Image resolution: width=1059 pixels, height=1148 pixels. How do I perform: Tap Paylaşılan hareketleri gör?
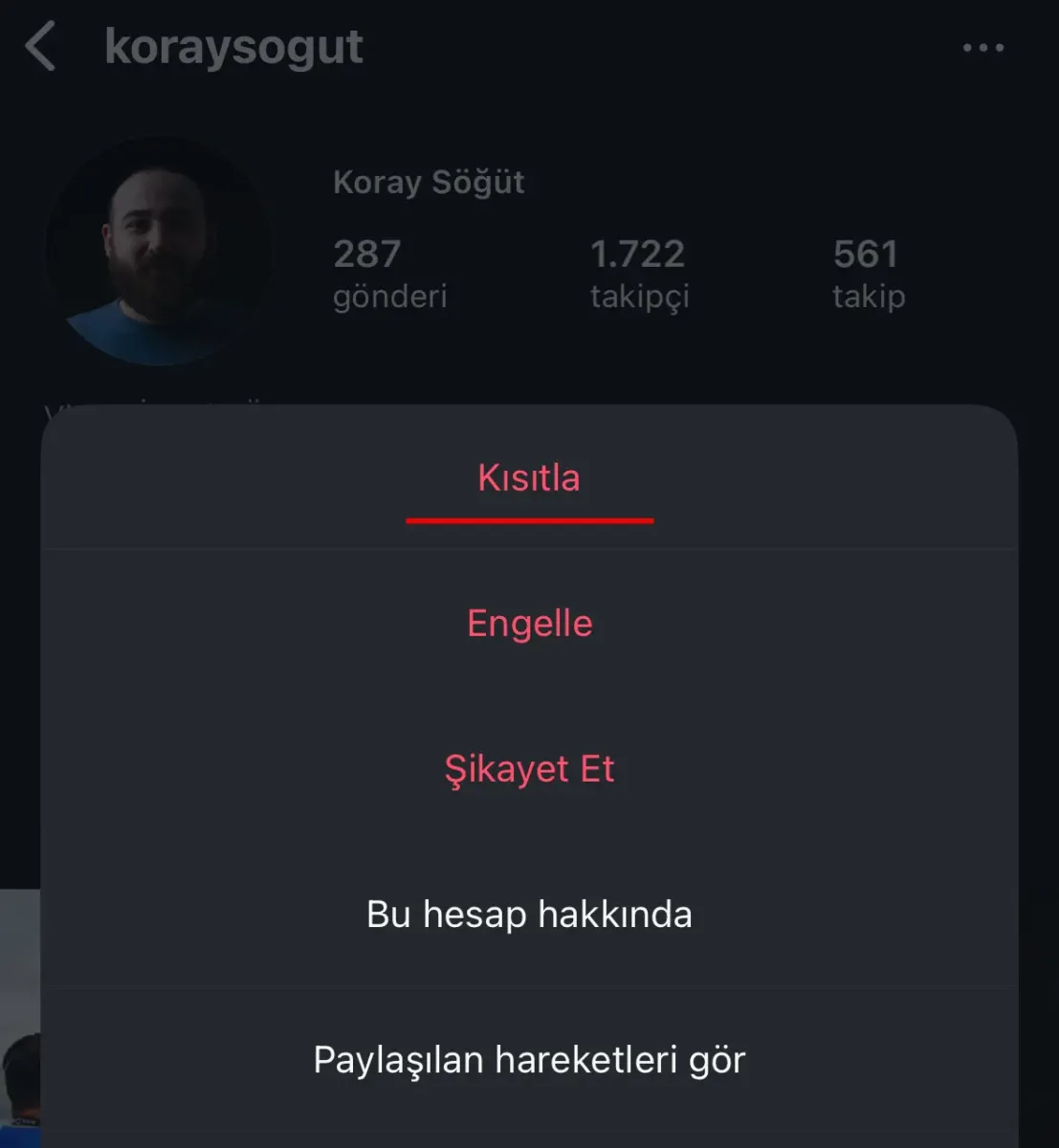point(529,1060)
